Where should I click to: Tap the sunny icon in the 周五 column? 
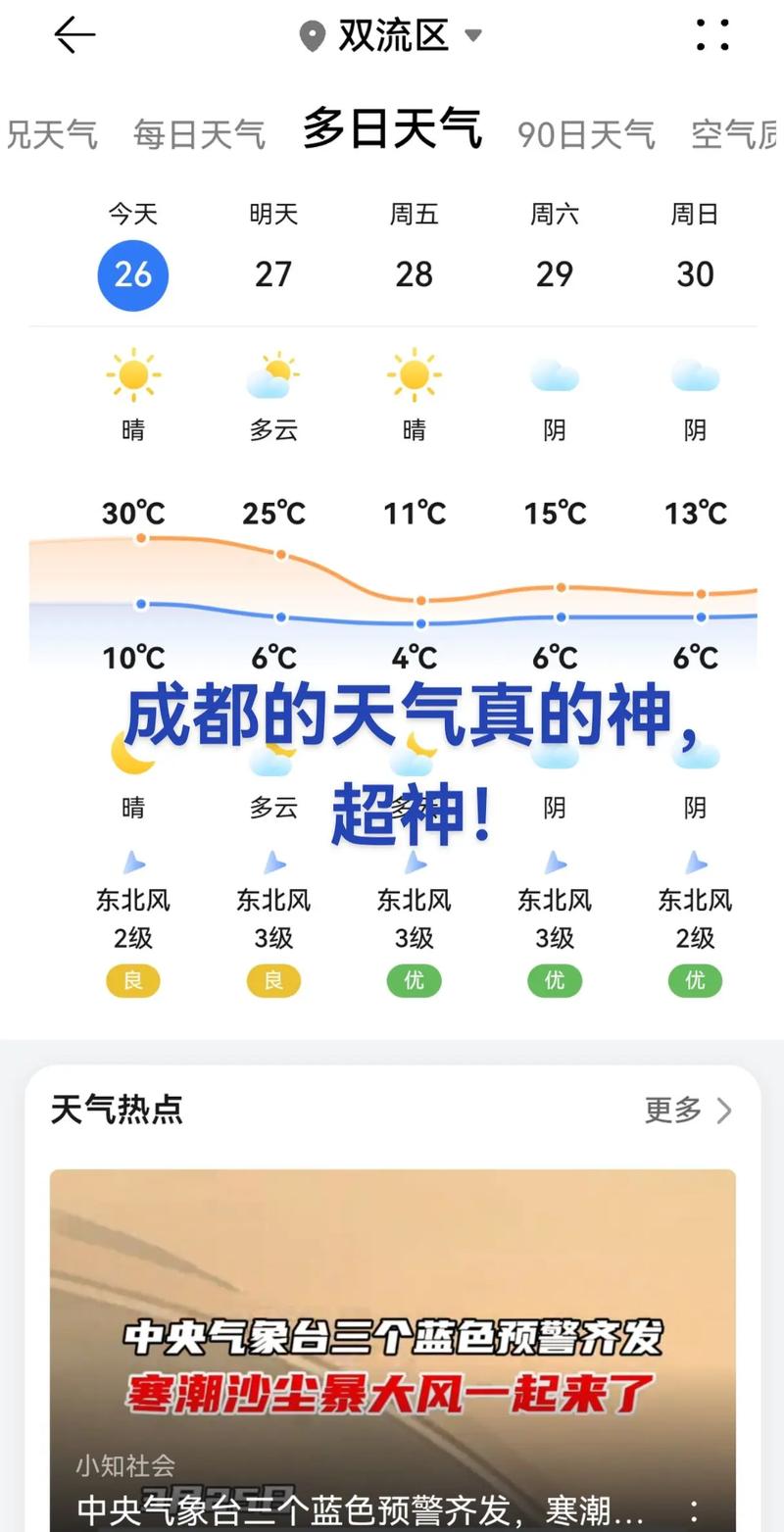(414, 373)
